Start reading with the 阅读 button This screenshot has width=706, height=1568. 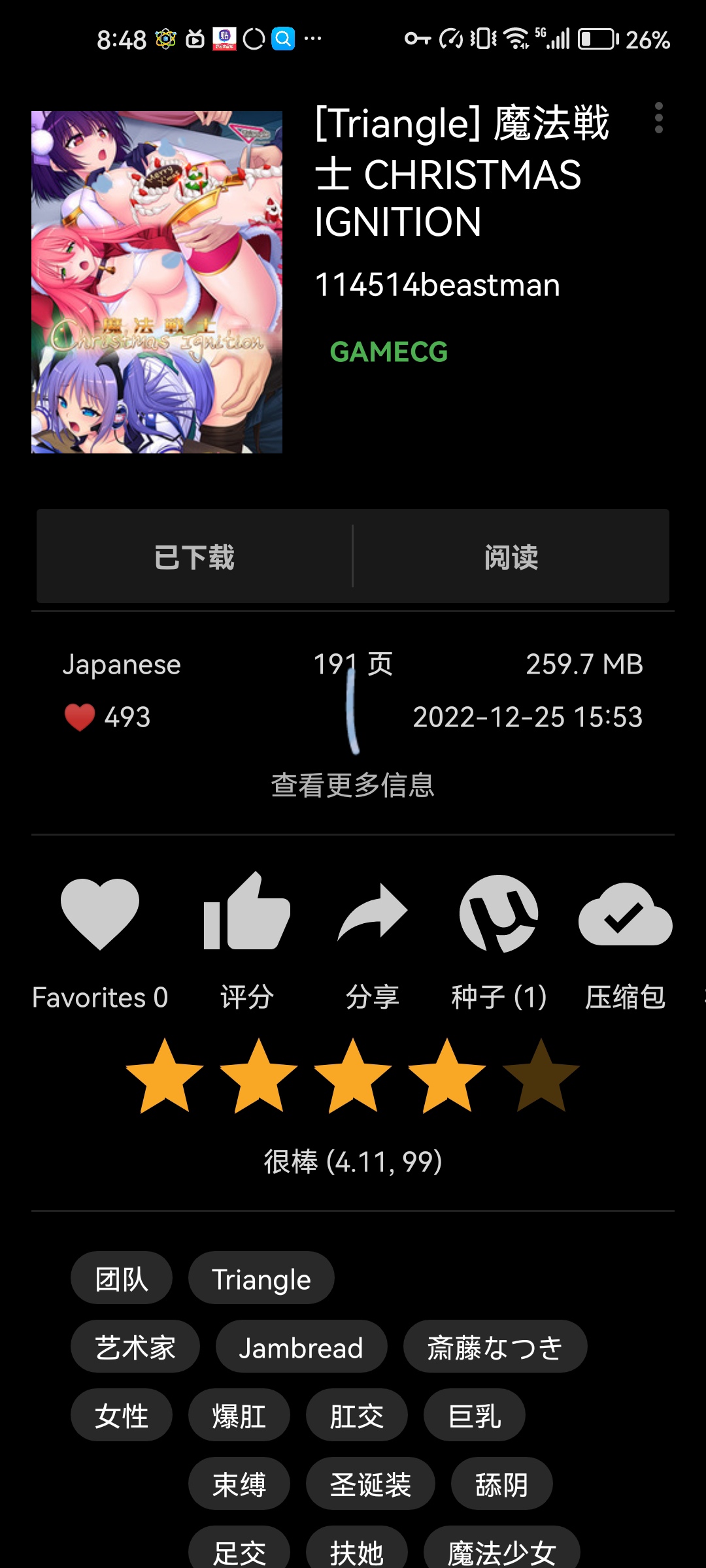(x=511, y=557)
